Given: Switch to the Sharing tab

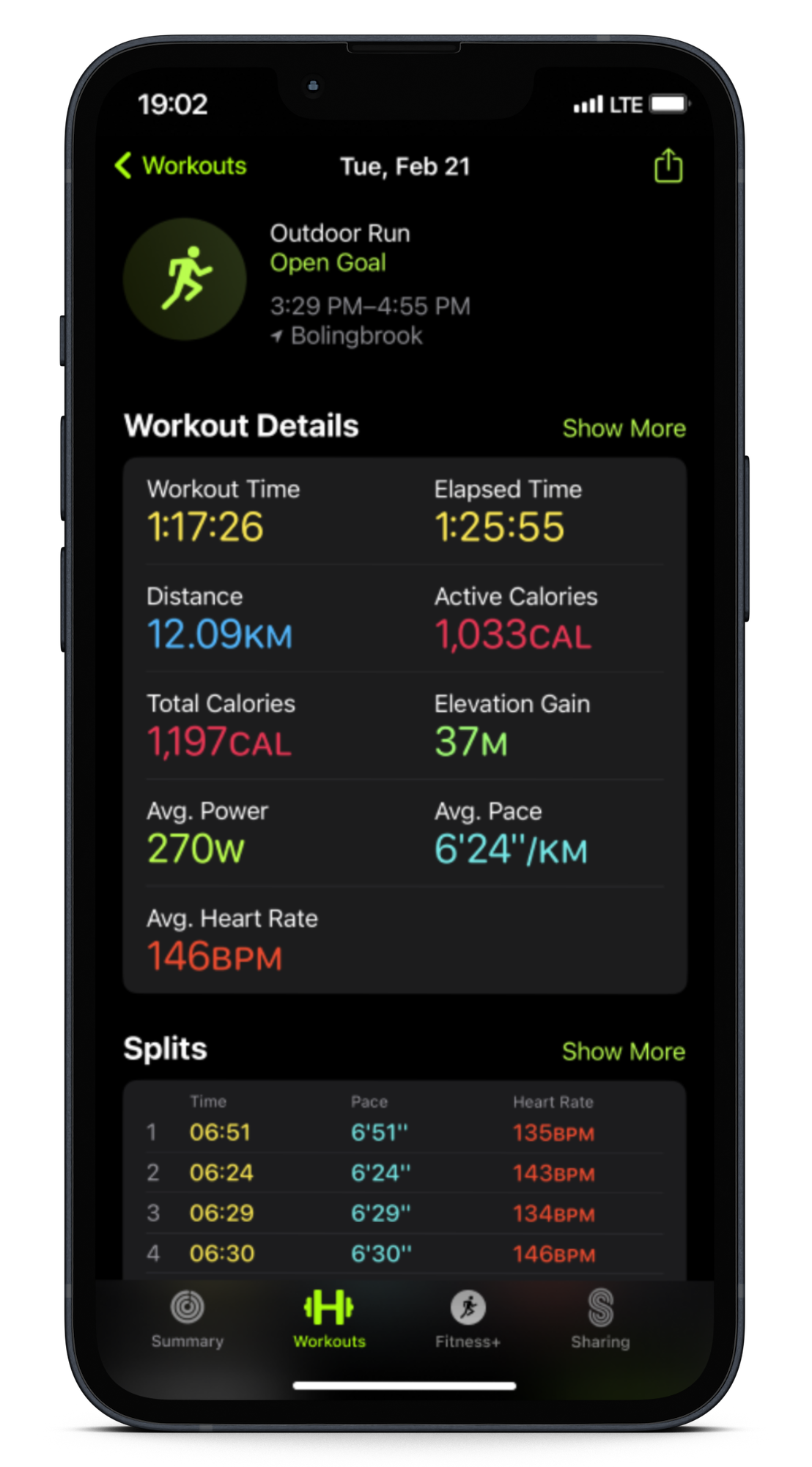Looking at the screenshot, I should (600, 1319).
